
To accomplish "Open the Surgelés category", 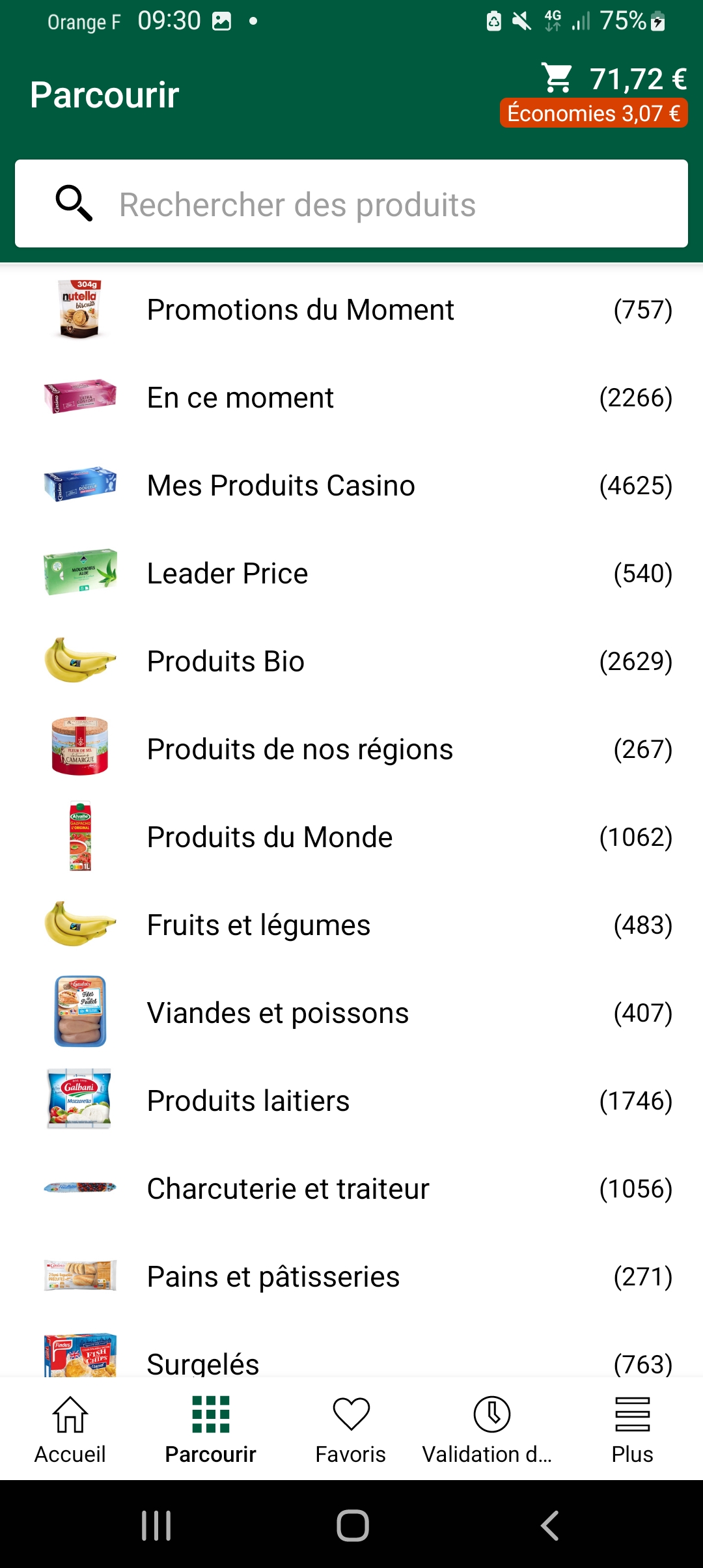I will 351,1361.
